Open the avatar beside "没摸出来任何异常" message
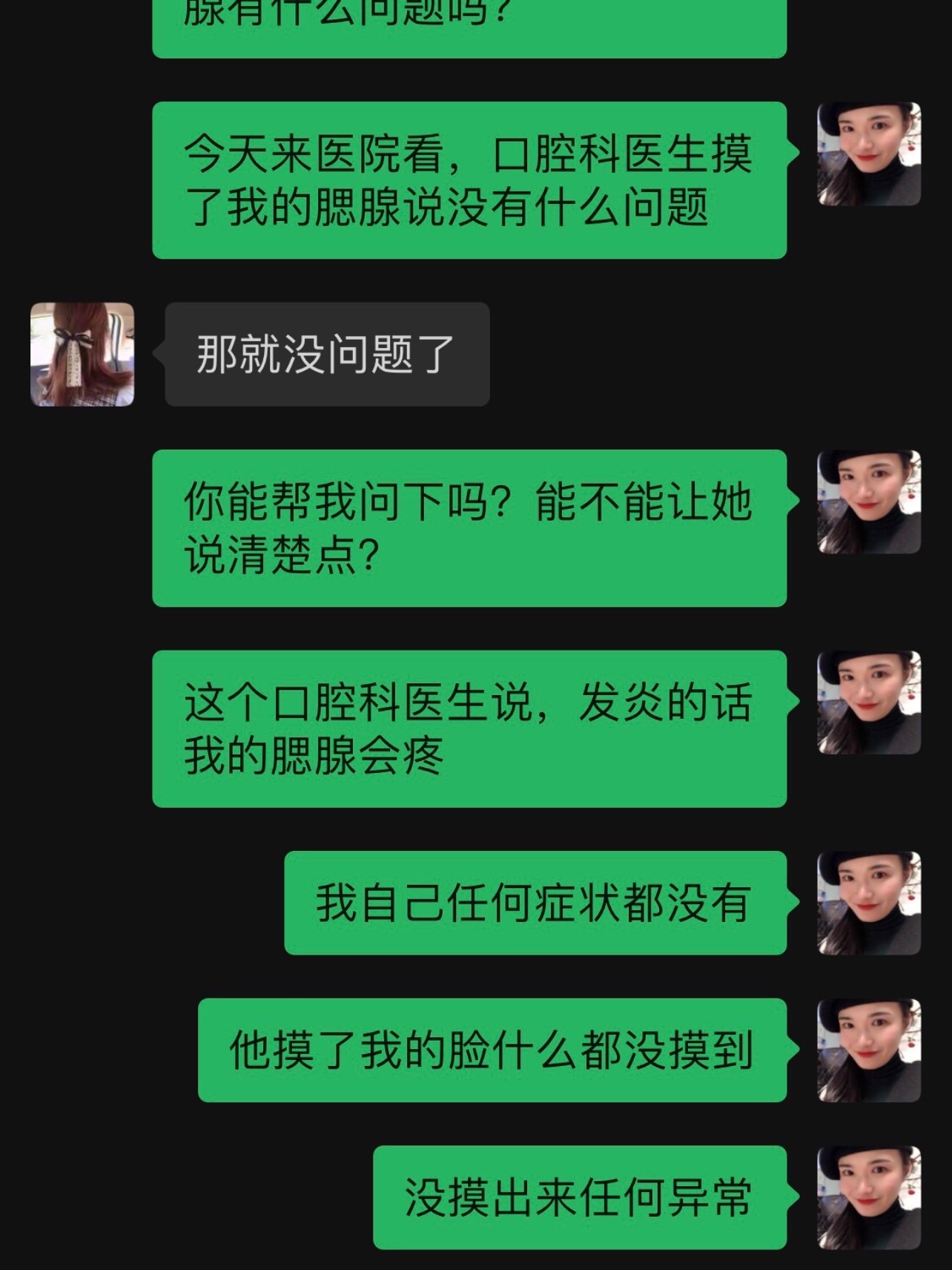Viewport: 952px width, 1270px height. pos(868,1197)
